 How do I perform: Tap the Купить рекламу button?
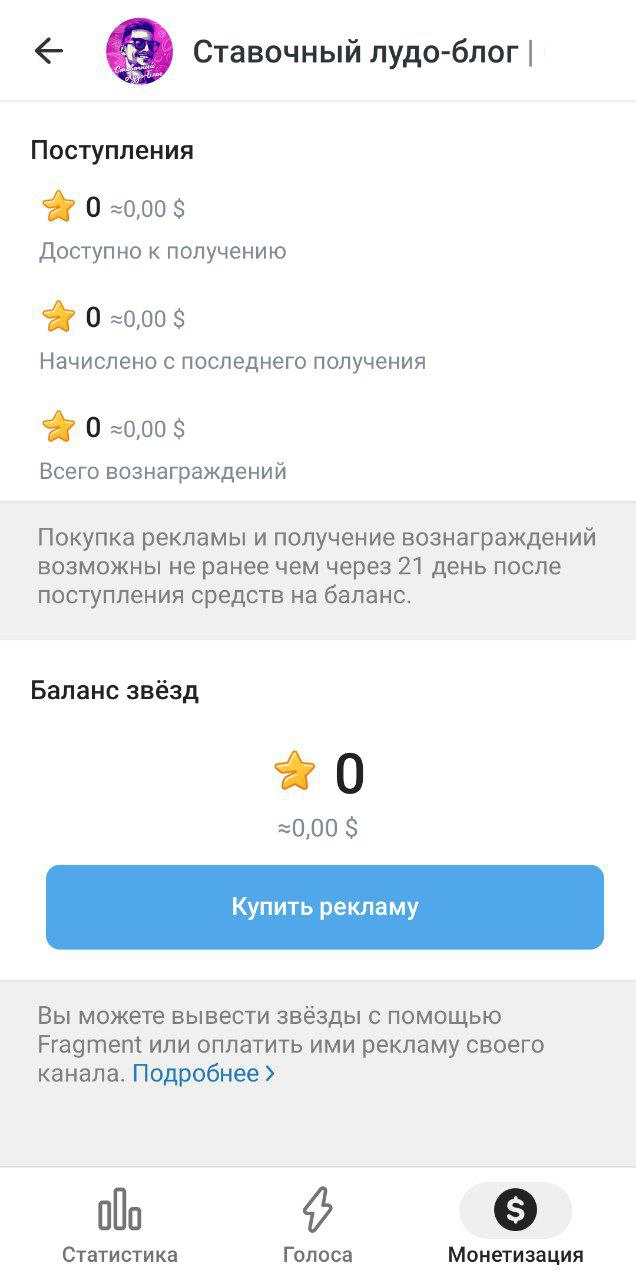tap(324, 907)
